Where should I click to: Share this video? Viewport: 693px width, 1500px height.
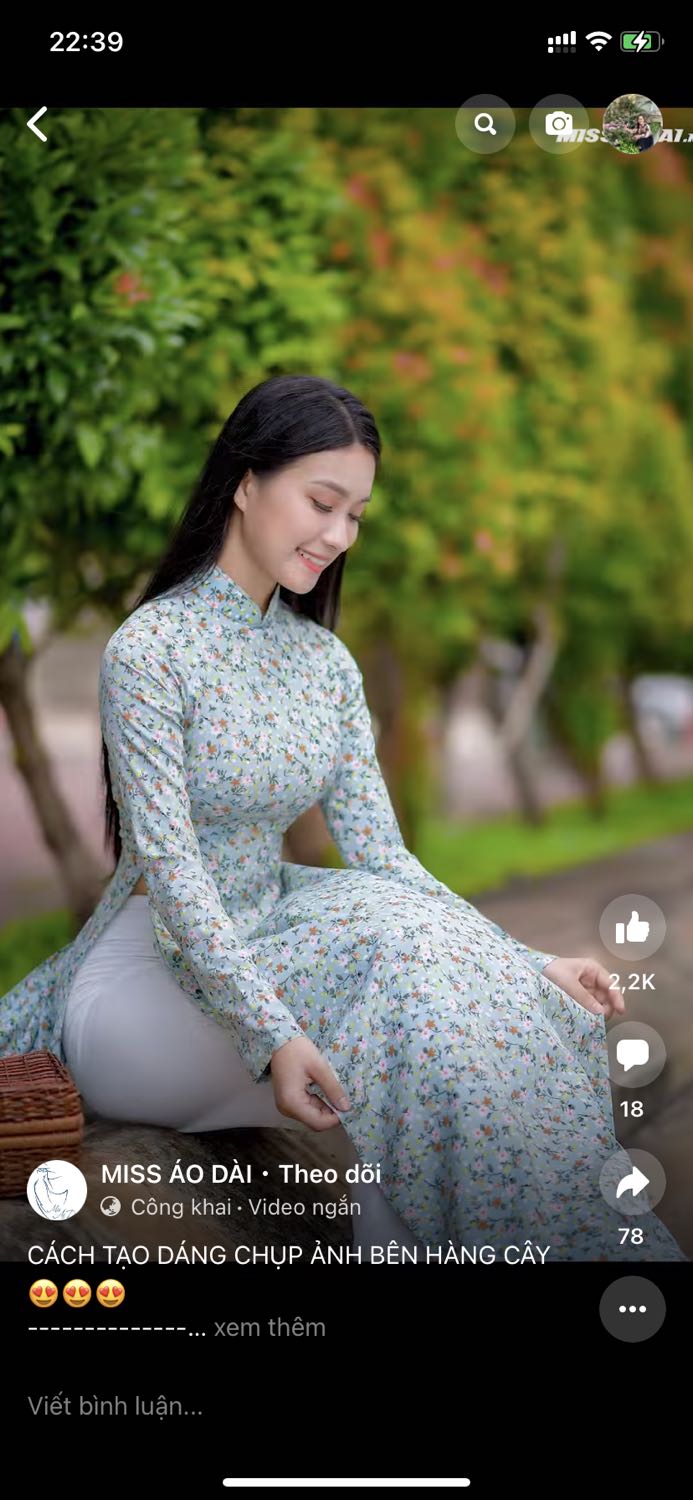[x=632, y=1182]
